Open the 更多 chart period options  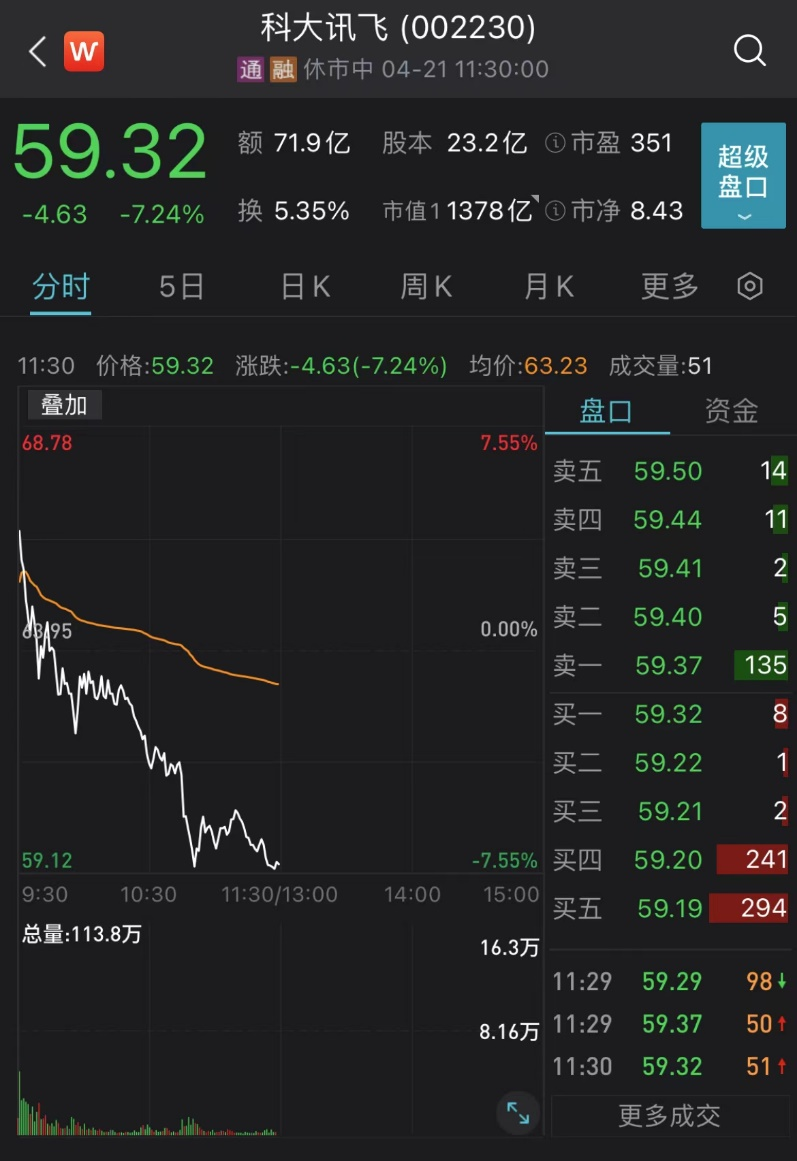[x=670, y=287]
